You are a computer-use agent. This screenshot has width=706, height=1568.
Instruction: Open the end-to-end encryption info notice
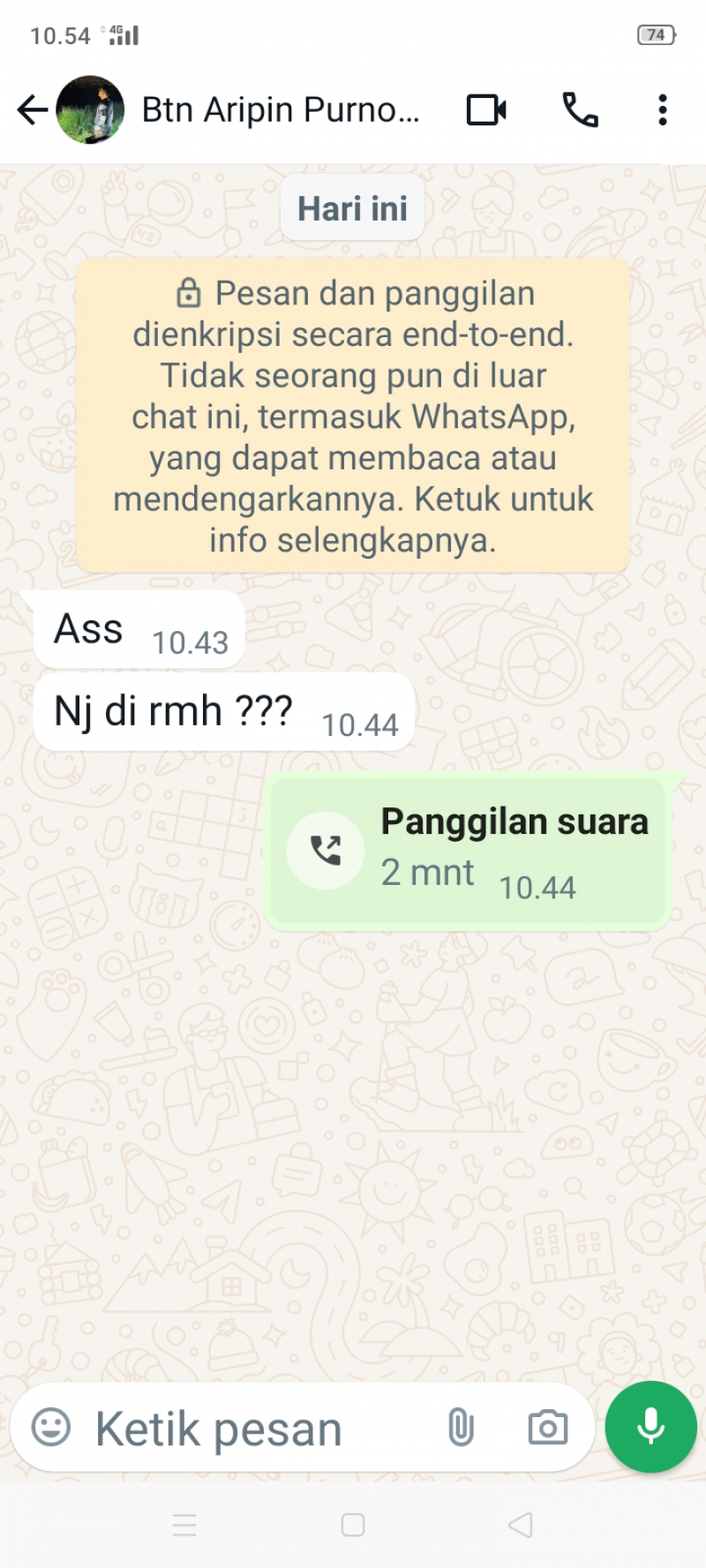pos(353,416)
